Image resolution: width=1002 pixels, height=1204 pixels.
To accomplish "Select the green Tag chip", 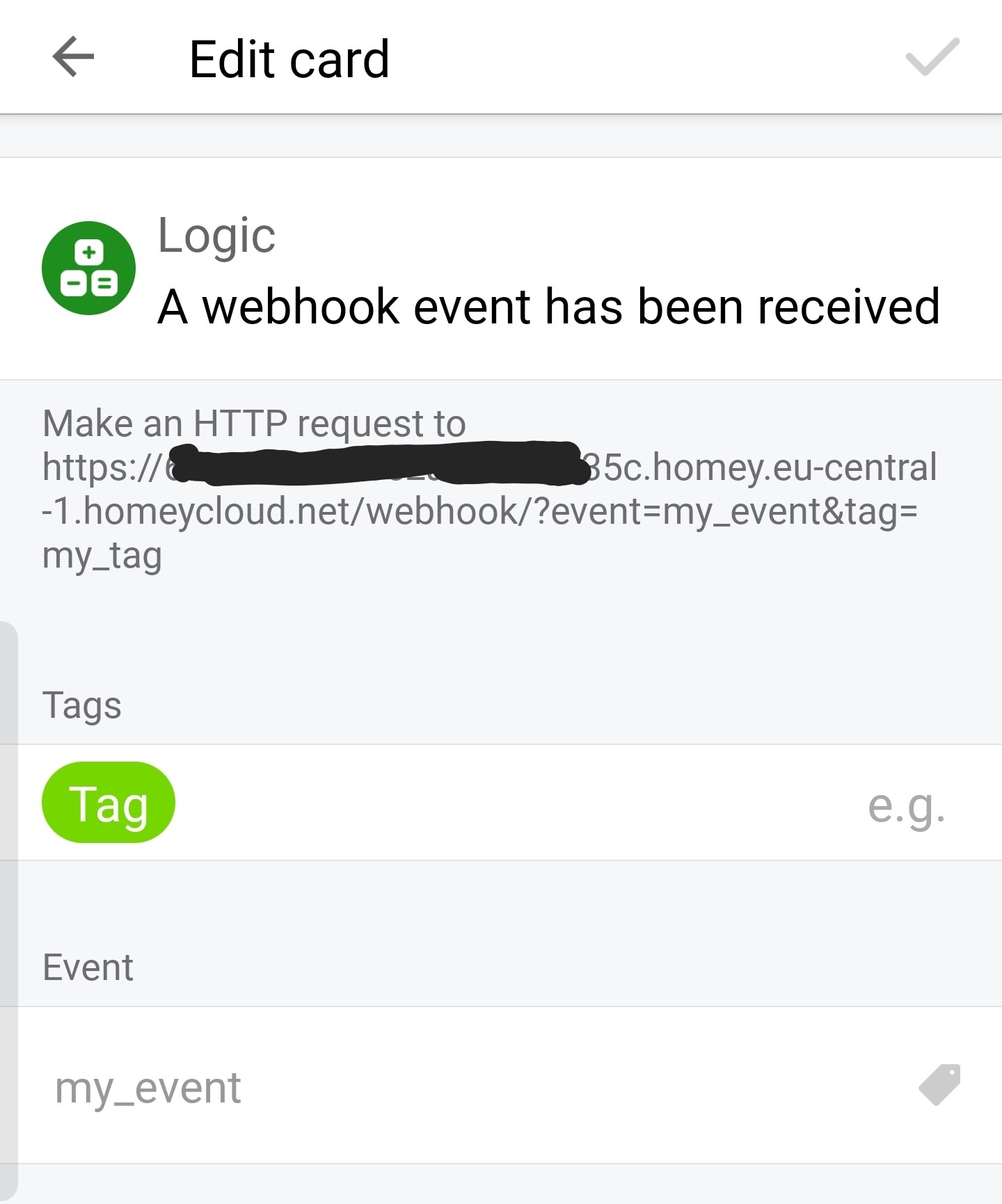I will tap(109, 803).
